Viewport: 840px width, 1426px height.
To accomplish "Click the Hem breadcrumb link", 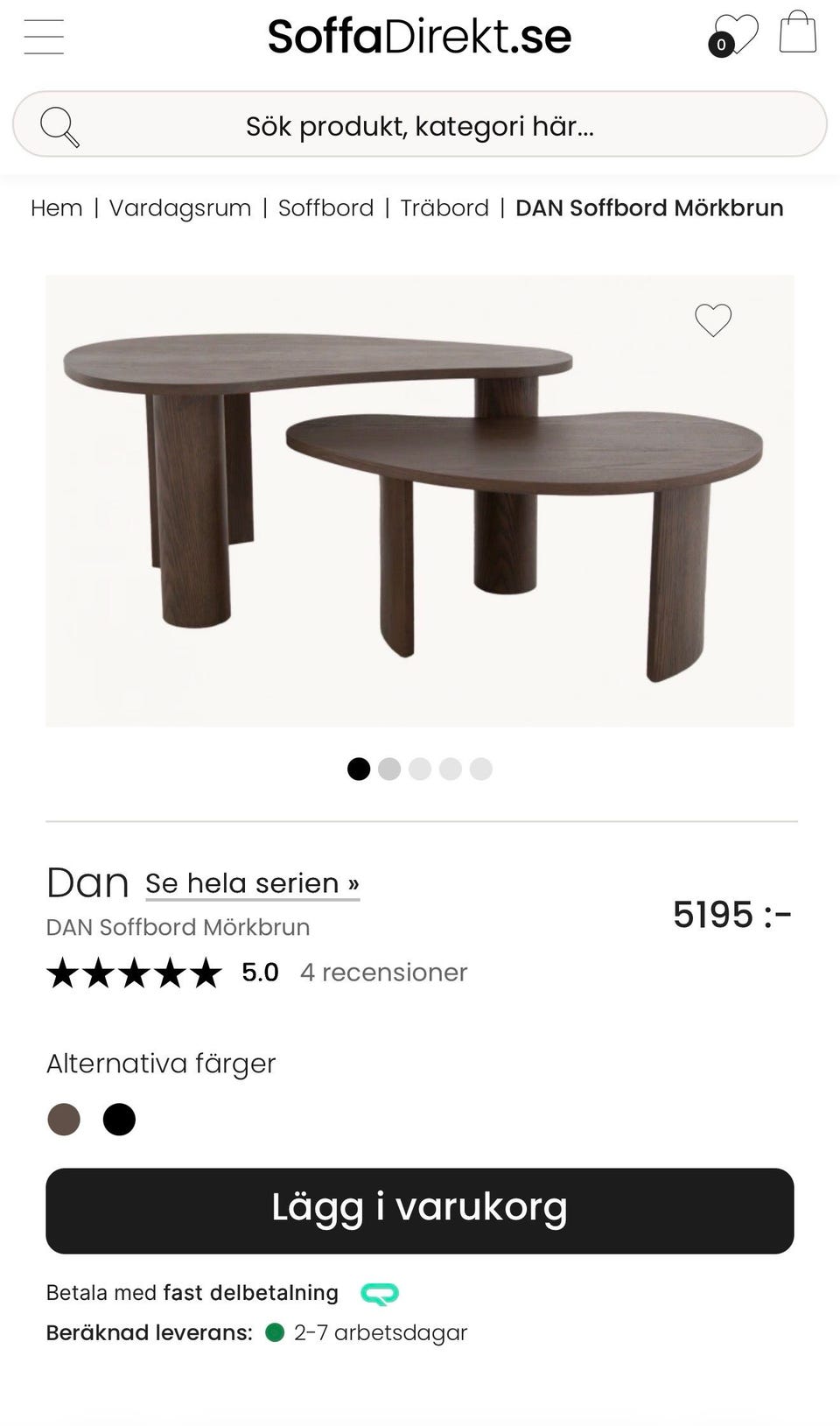I will point(56,208).
